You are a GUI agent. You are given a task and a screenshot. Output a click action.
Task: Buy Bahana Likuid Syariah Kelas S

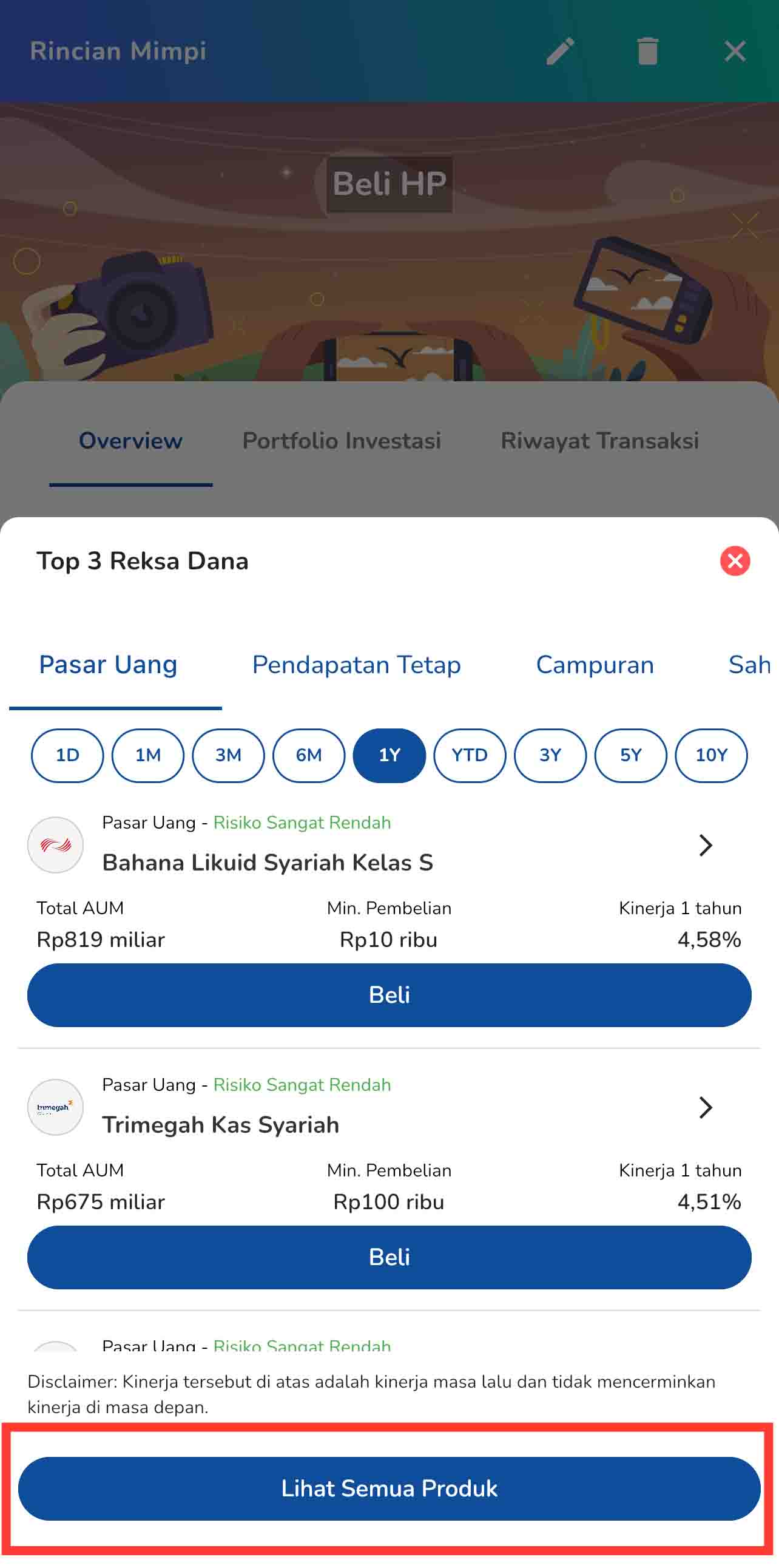tap(389, 995)
